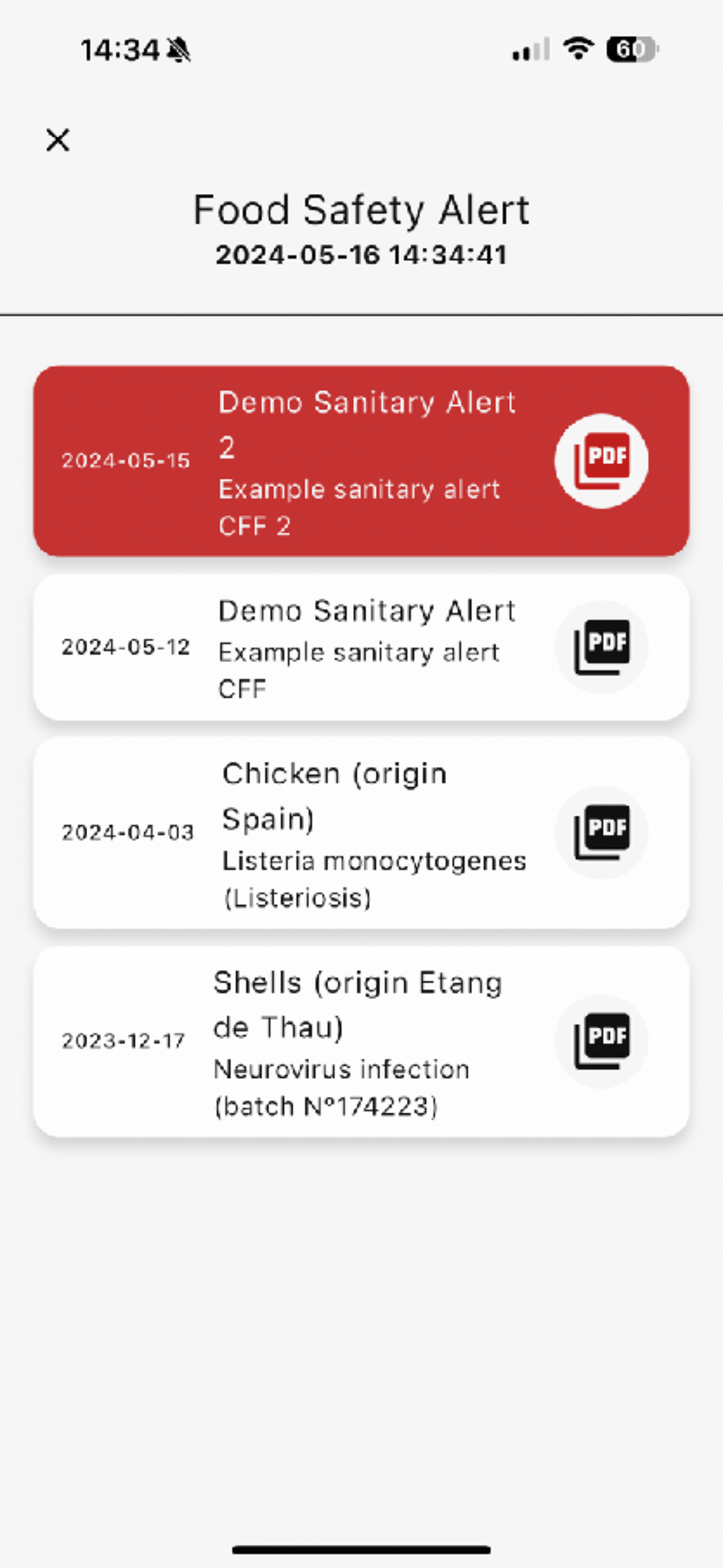
Task: Open the Demo Sanitary Alert 2 card
Action: [361, 461]
